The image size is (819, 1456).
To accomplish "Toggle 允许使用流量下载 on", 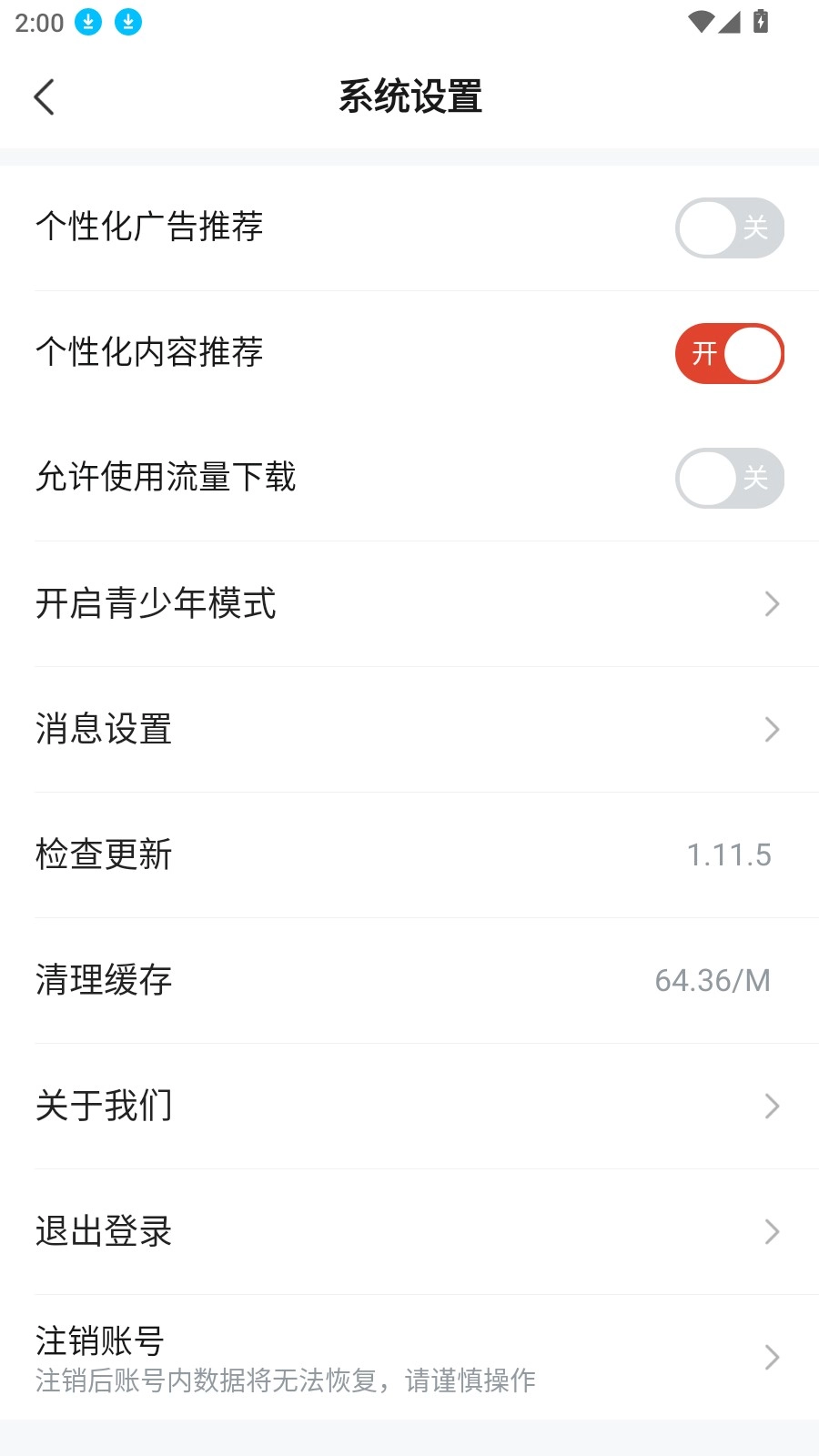I will (729, 478).
